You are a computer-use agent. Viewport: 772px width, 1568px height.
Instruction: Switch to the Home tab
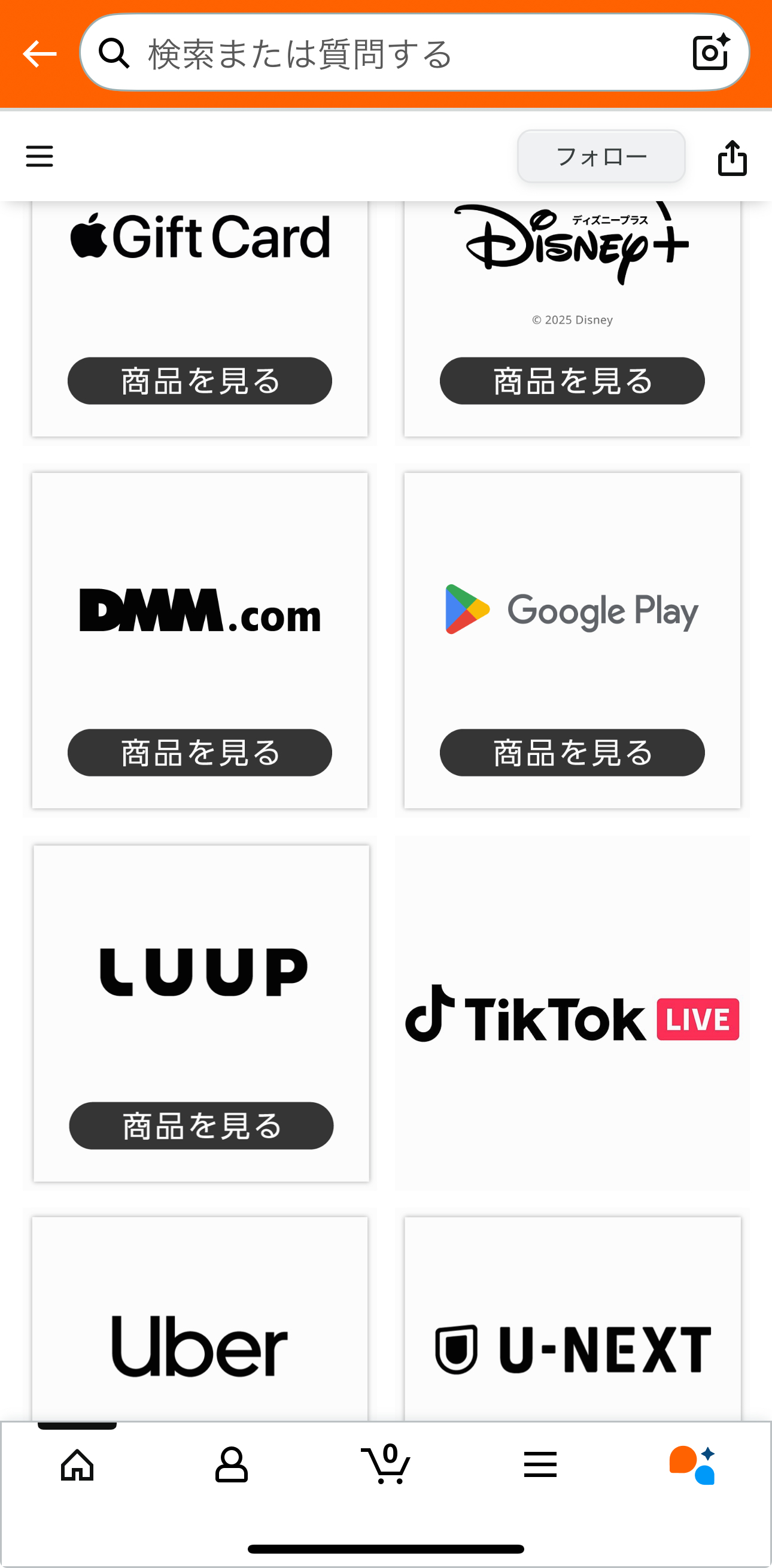[77, 1464]
